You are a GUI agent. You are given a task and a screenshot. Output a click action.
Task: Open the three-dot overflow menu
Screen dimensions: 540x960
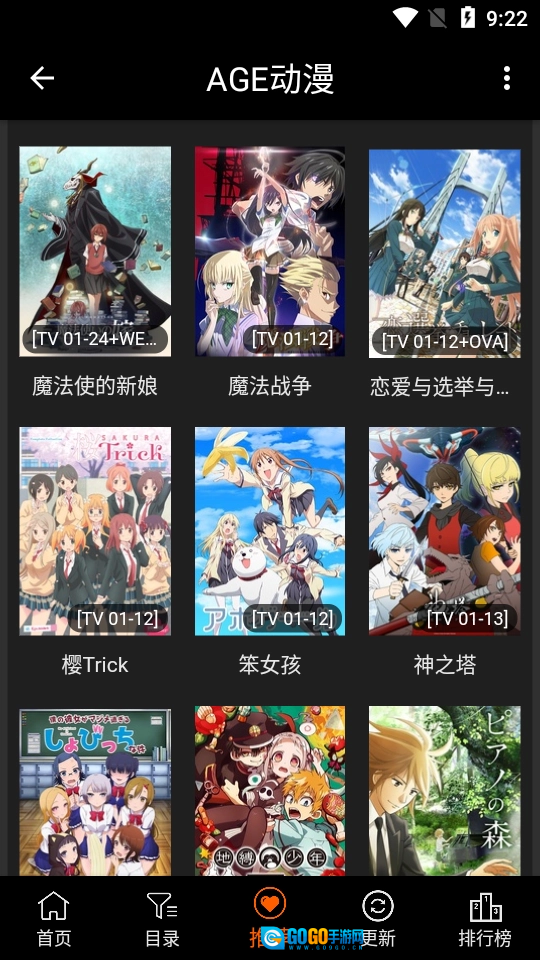pyautogui.click(x=506, y=78)
